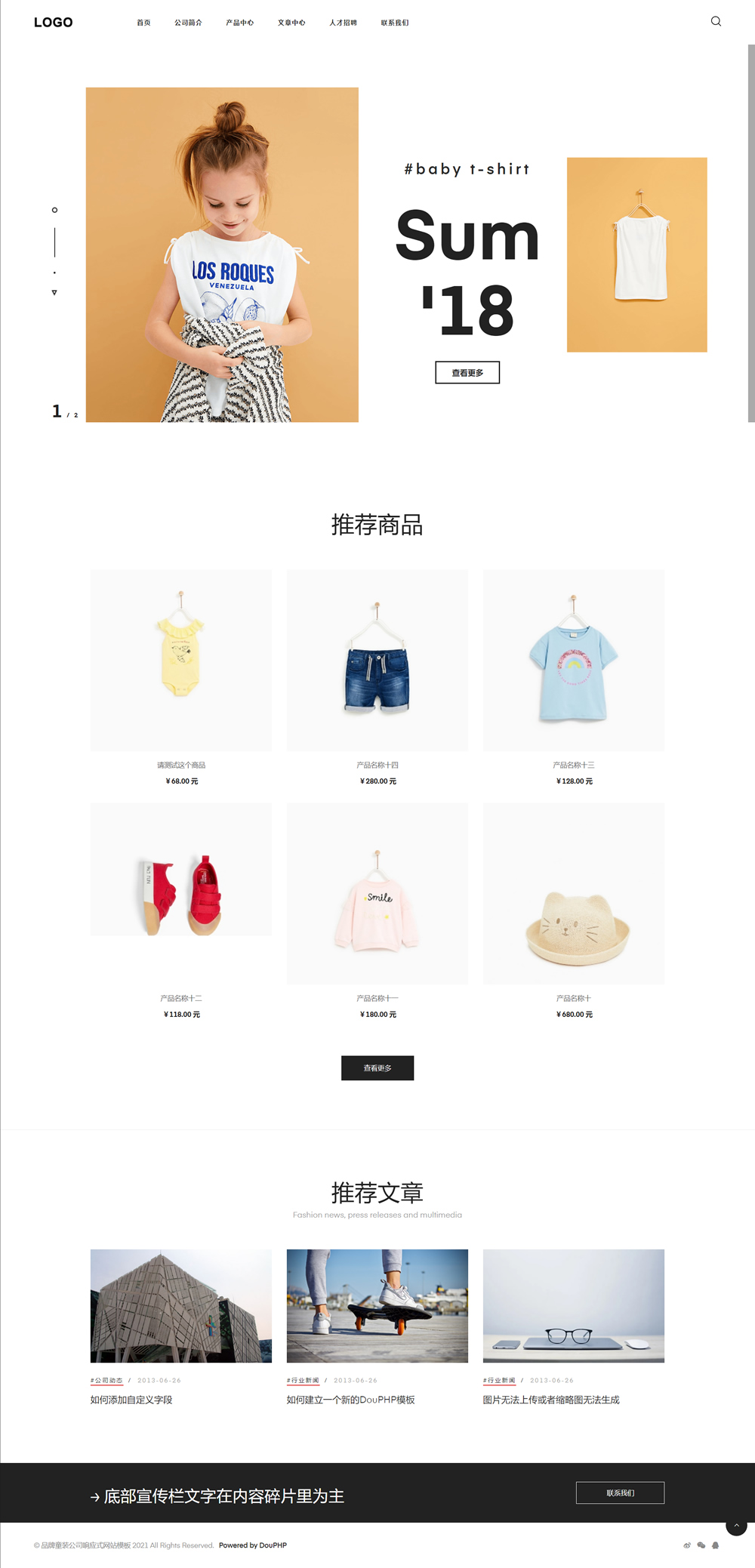Screen dimensions: 755x1568
Task: Open 人才招聘 page
Action: 343,23
